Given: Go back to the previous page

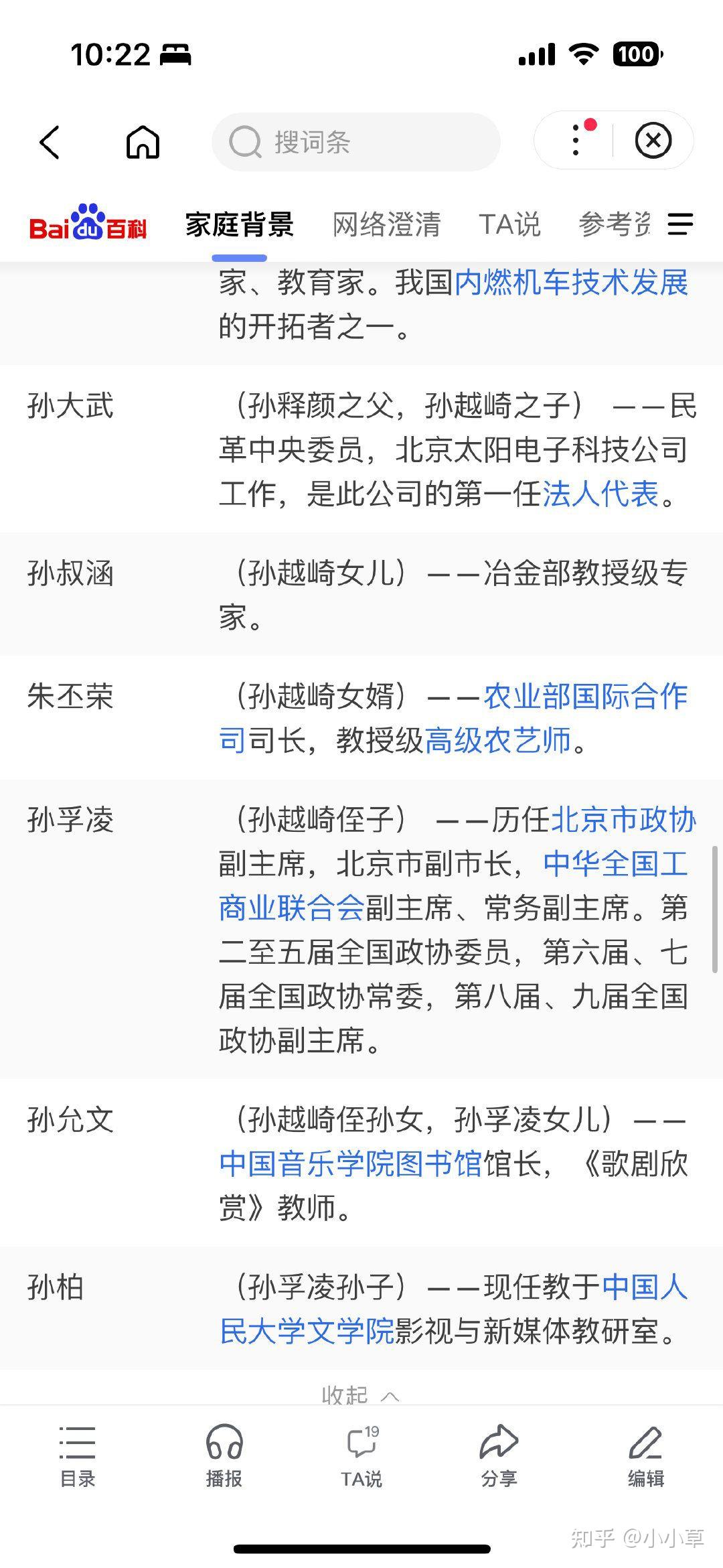Looking at the screenshot, I should pos(50,143).
